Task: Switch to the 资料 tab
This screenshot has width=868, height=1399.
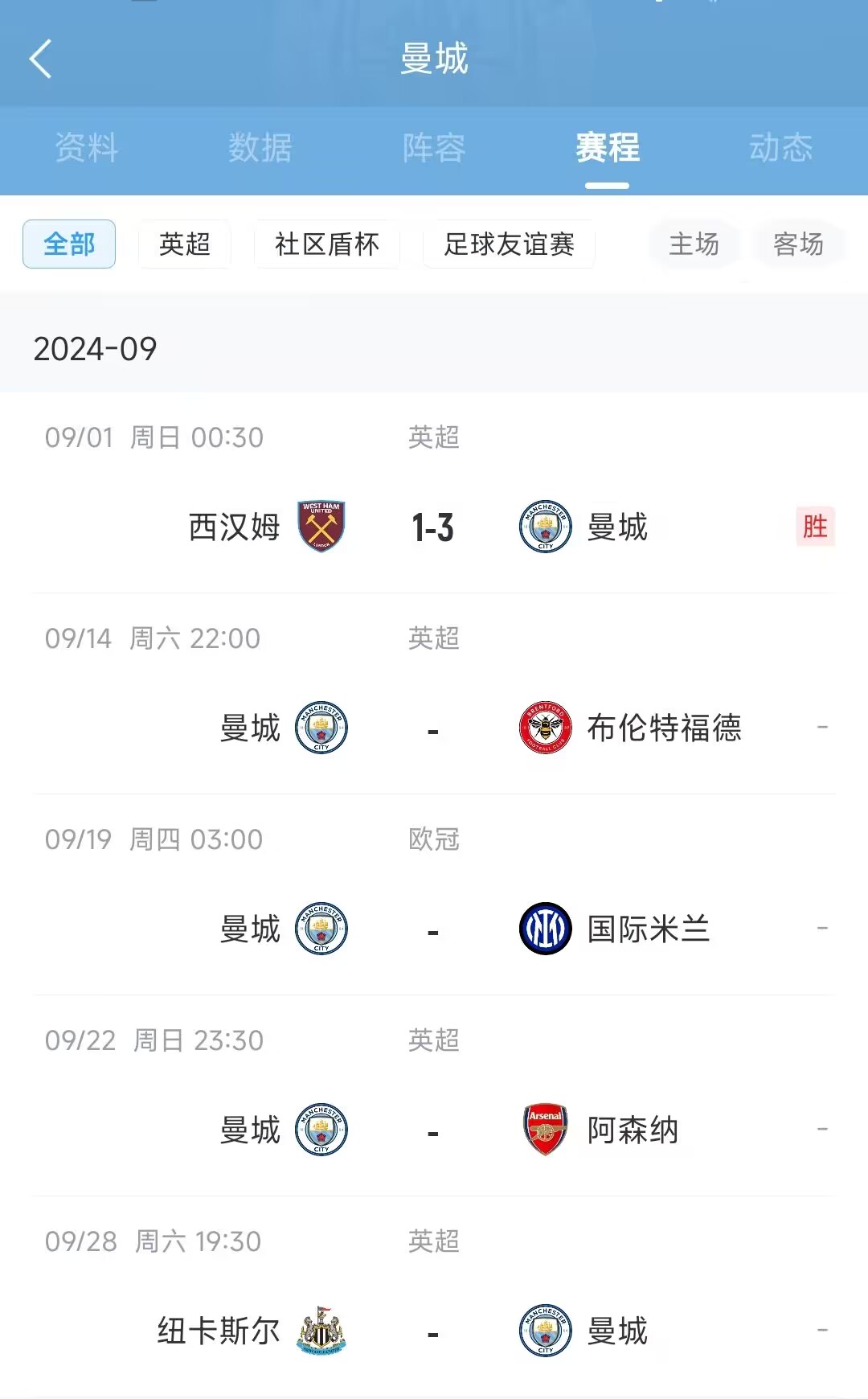Action: (86, 148)
